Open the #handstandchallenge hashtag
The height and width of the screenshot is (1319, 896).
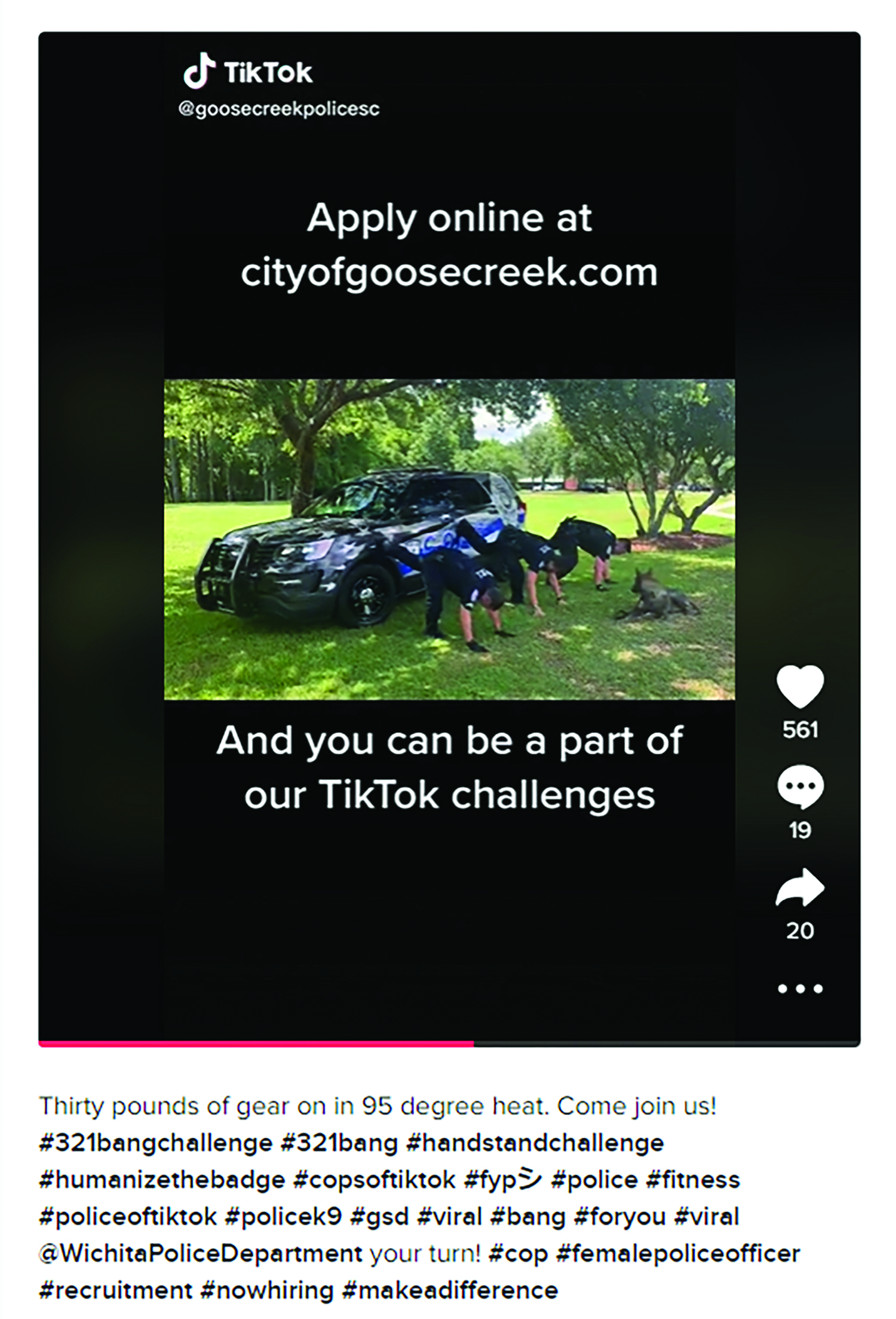click(535, 1143)
